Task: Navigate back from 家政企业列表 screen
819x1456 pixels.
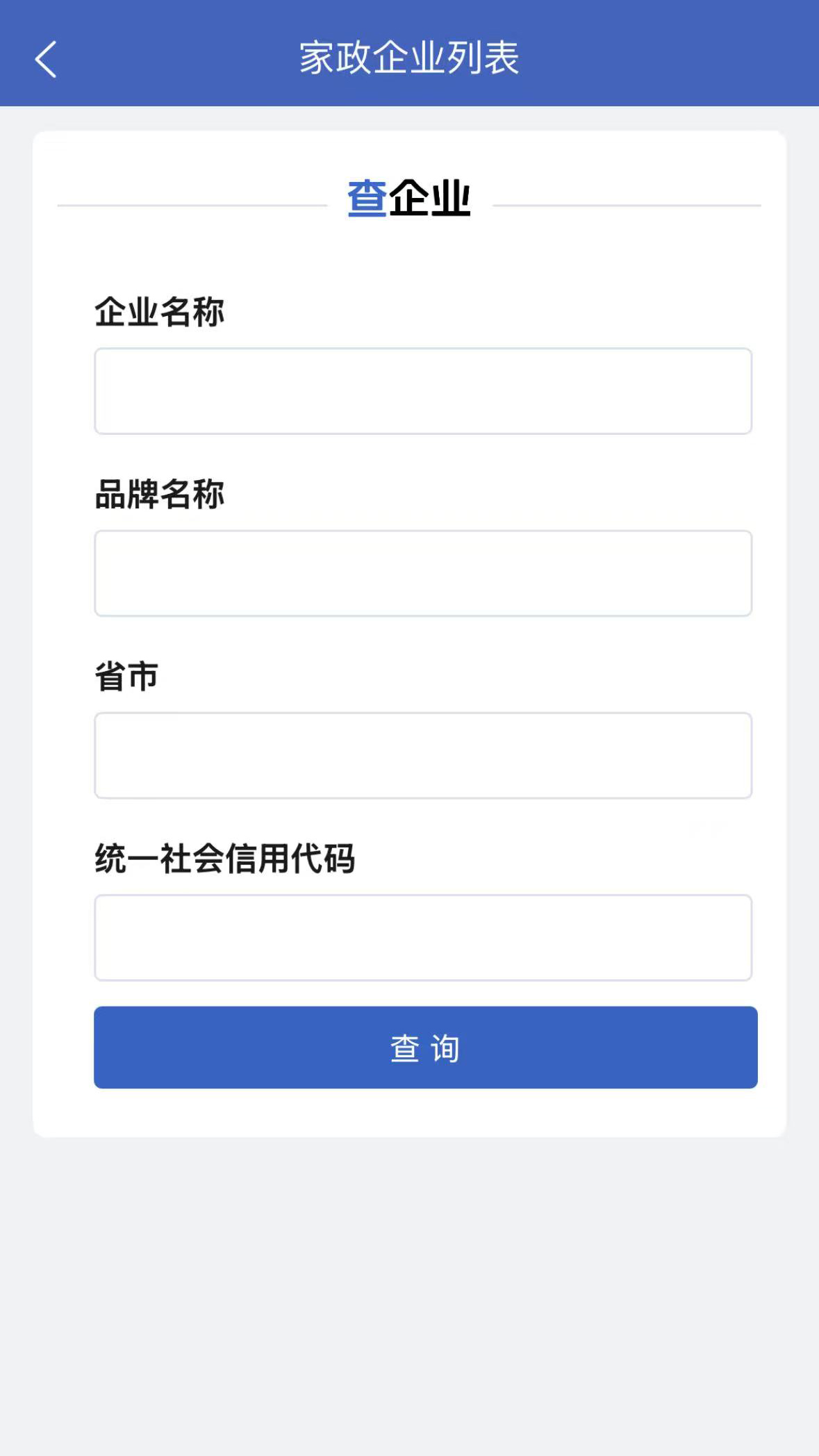Action: 46,59
